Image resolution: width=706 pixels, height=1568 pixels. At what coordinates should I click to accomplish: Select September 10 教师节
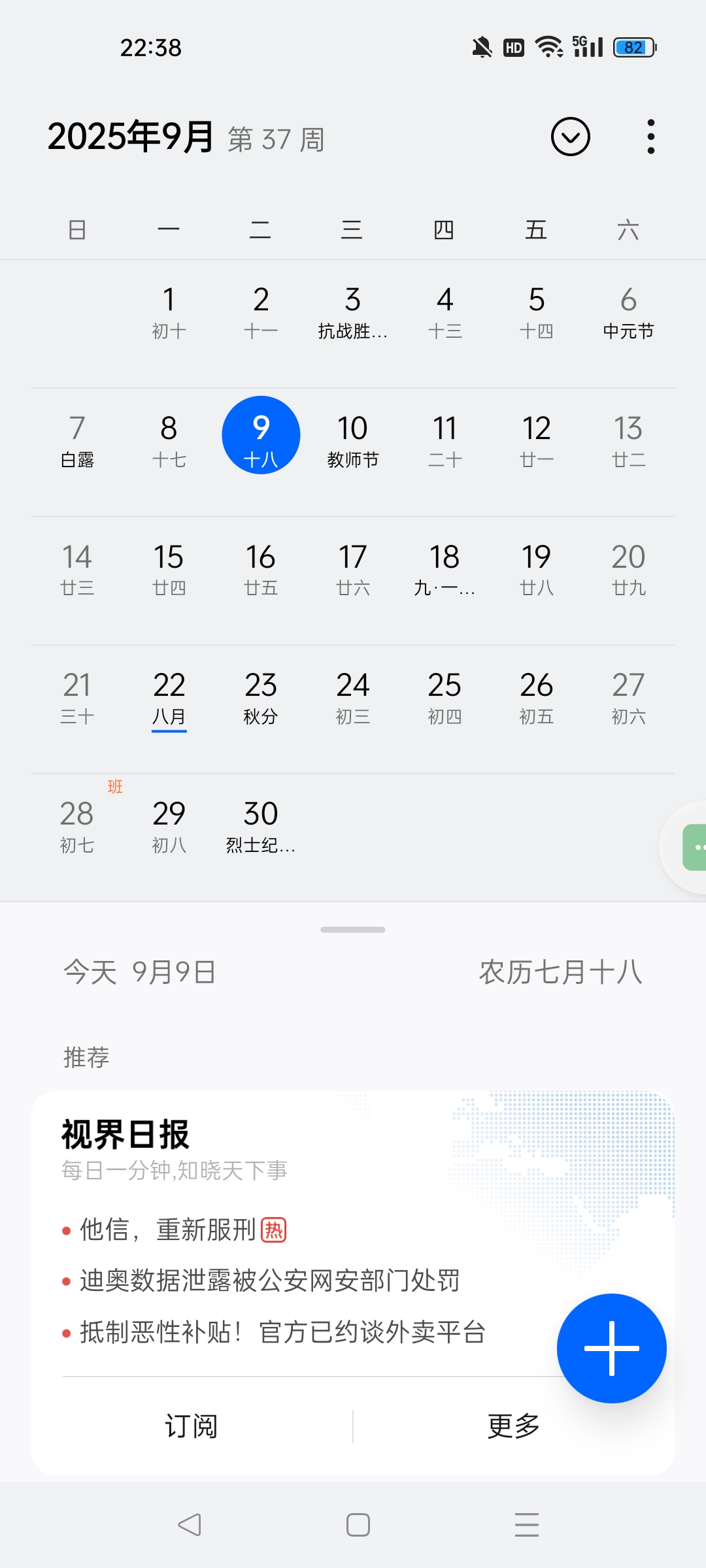click(352, 439)
